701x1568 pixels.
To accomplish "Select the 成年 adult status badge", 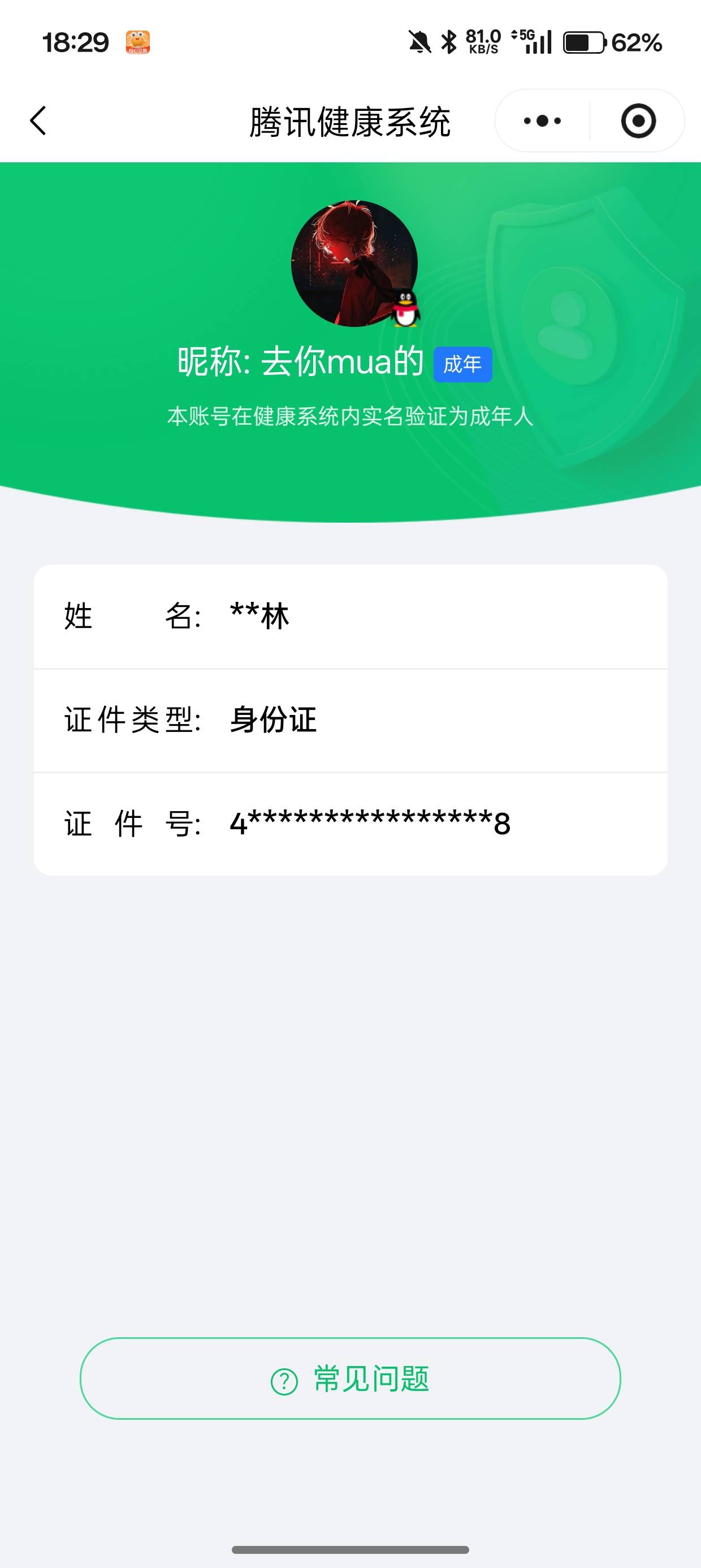I will tap(463, 363).
